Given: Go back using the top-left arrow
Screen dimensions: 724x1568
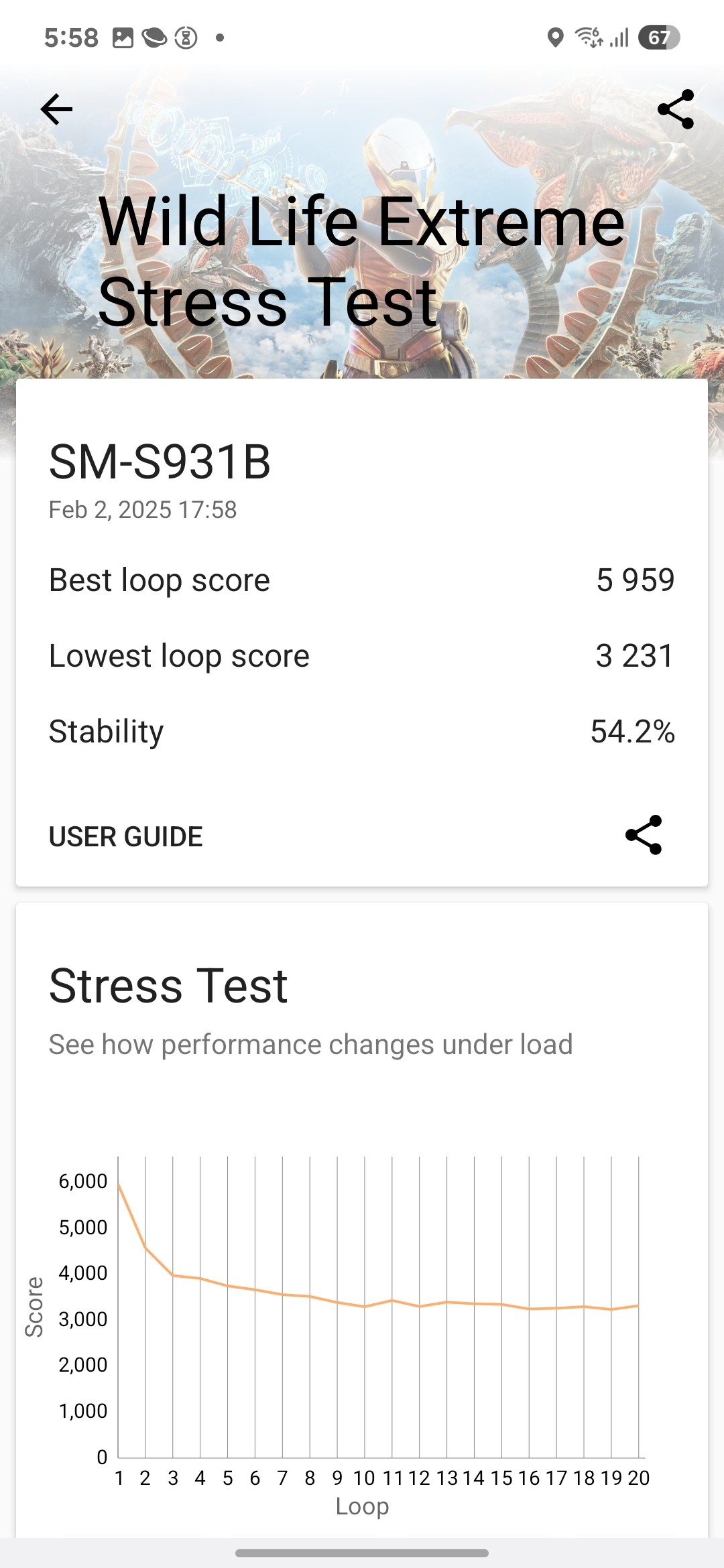Looking at the screenshot, I should point(56,109).
